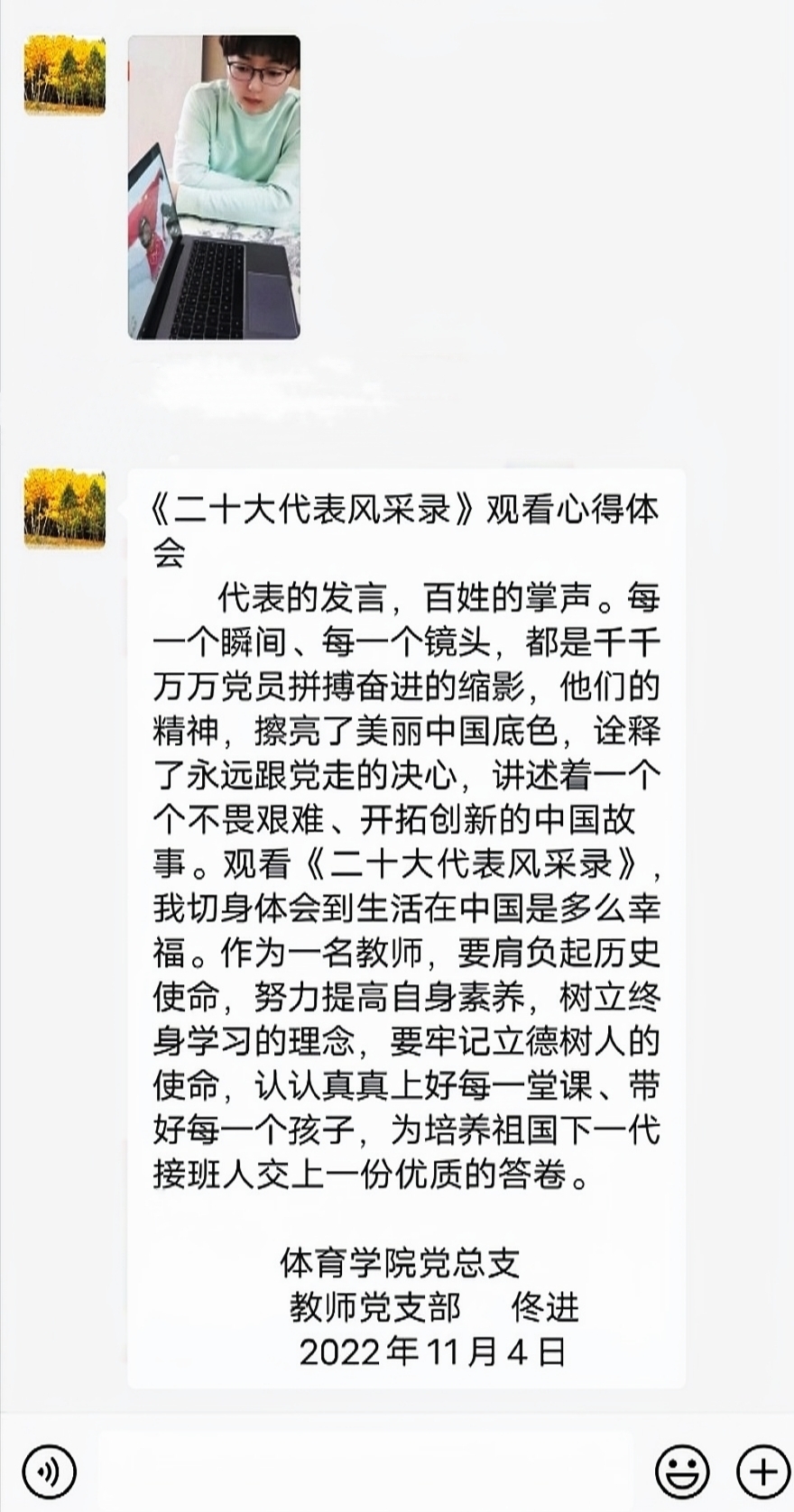Screen dimensions: 794x1512
Task: Open the emoji picker
Action: tap(681, 1471)
